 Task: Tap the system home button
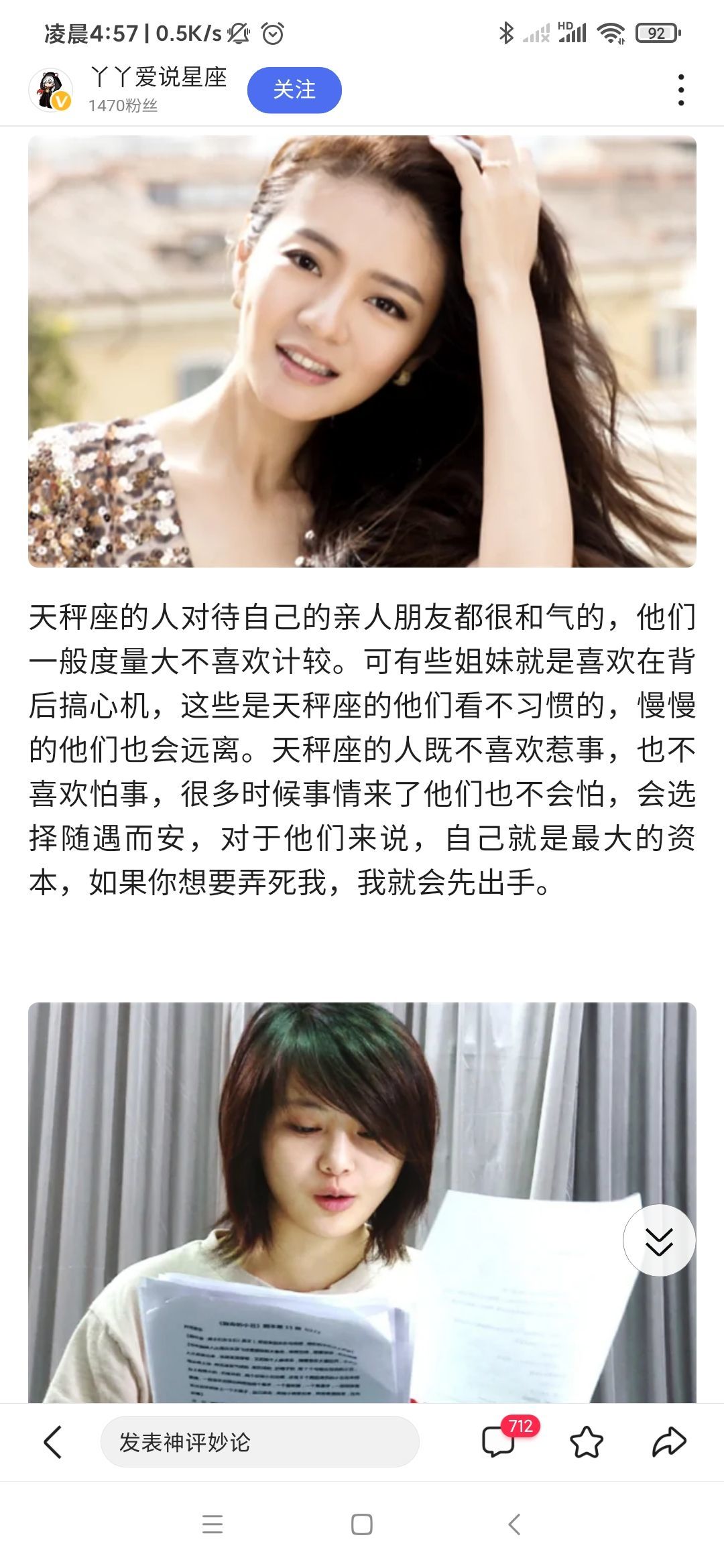point(362,1524)
